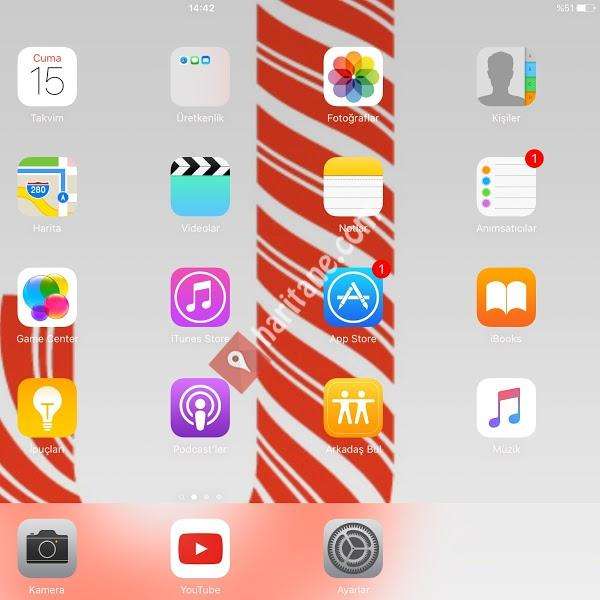
Task: Open the iTunes Store app
Action: pyautogui.click(x=200, y=298)
